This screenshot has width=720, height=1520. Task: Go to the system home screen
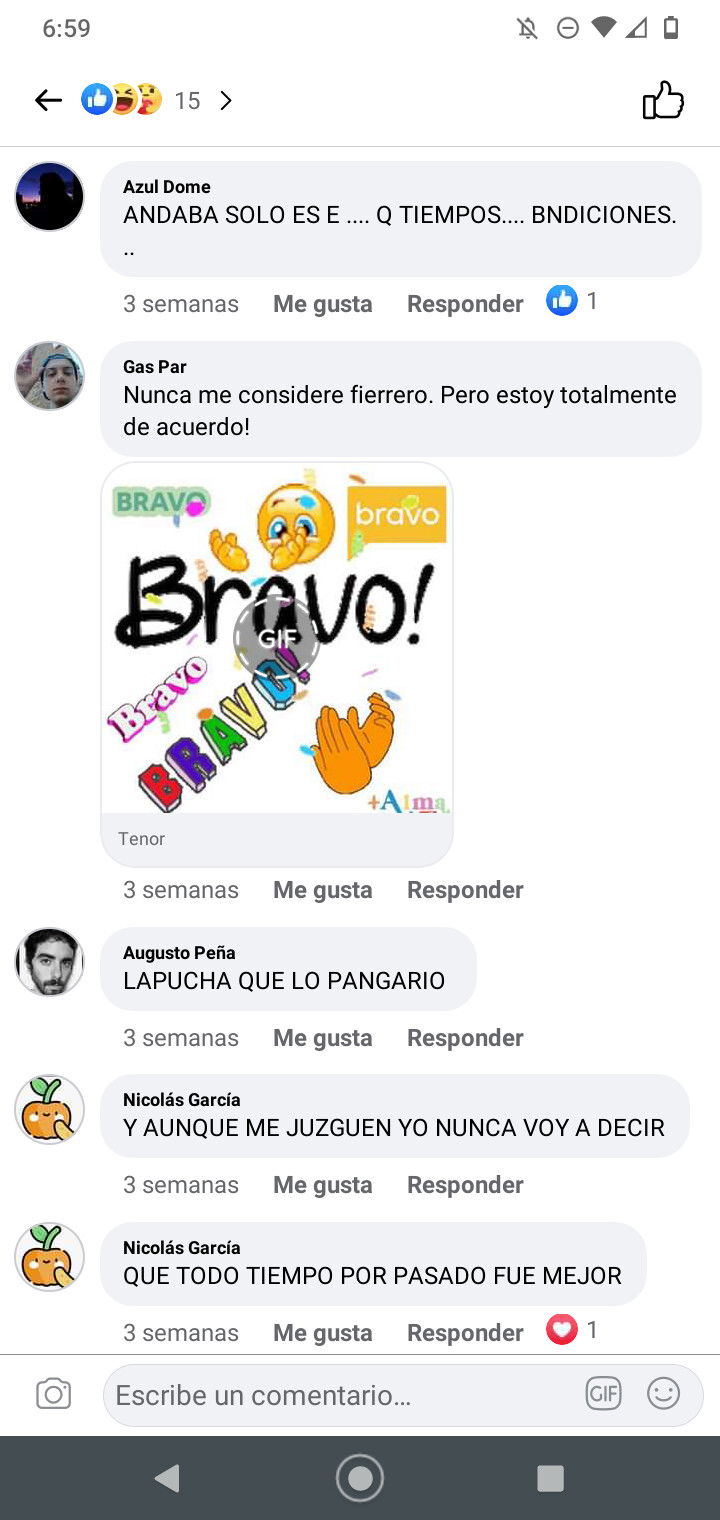click(360, 1478)
